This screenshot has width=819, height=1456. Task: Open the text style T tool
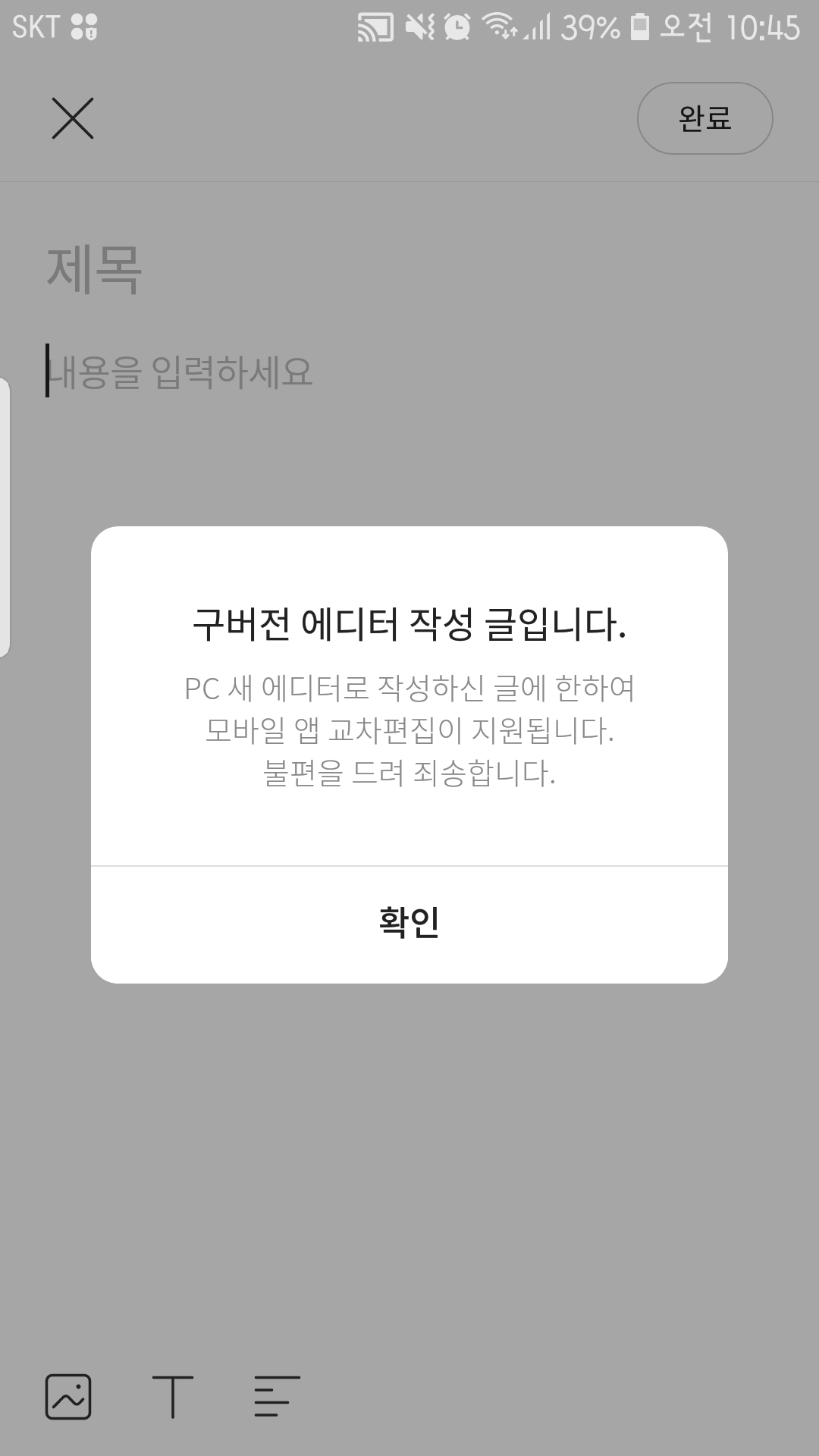tap(173, 1396)
